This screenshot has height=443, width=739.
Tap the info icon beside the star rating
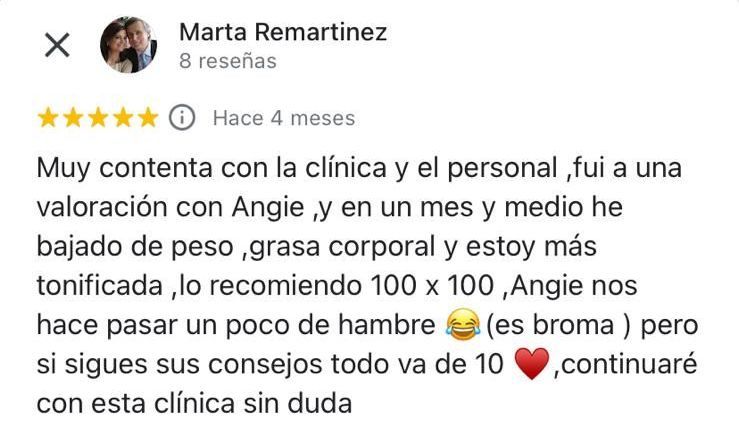pyautogui.click(x=182, y=118)
